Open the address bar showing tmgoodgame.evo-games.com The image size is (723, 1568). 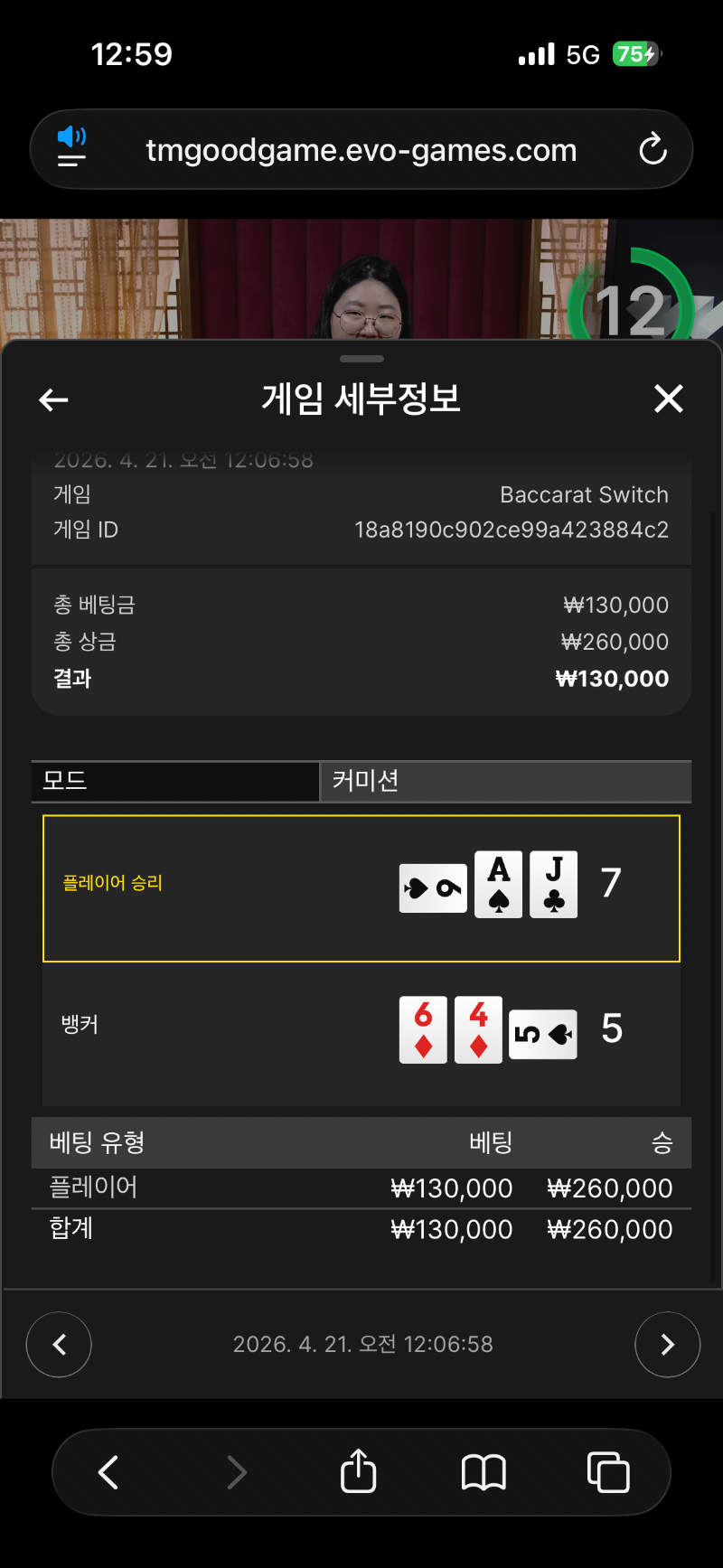[361, 150]
